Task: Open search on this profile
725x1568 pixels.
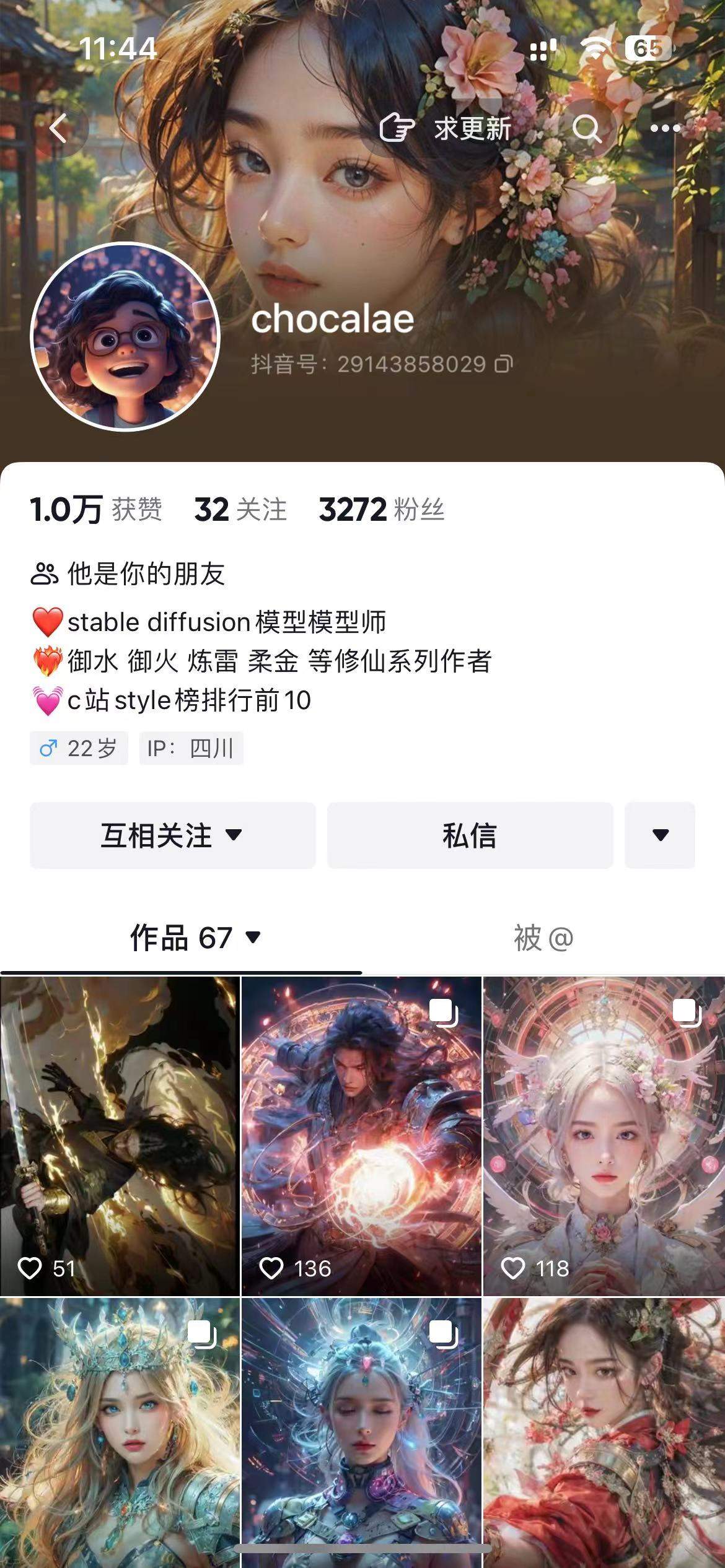Action: coord(586,129)
